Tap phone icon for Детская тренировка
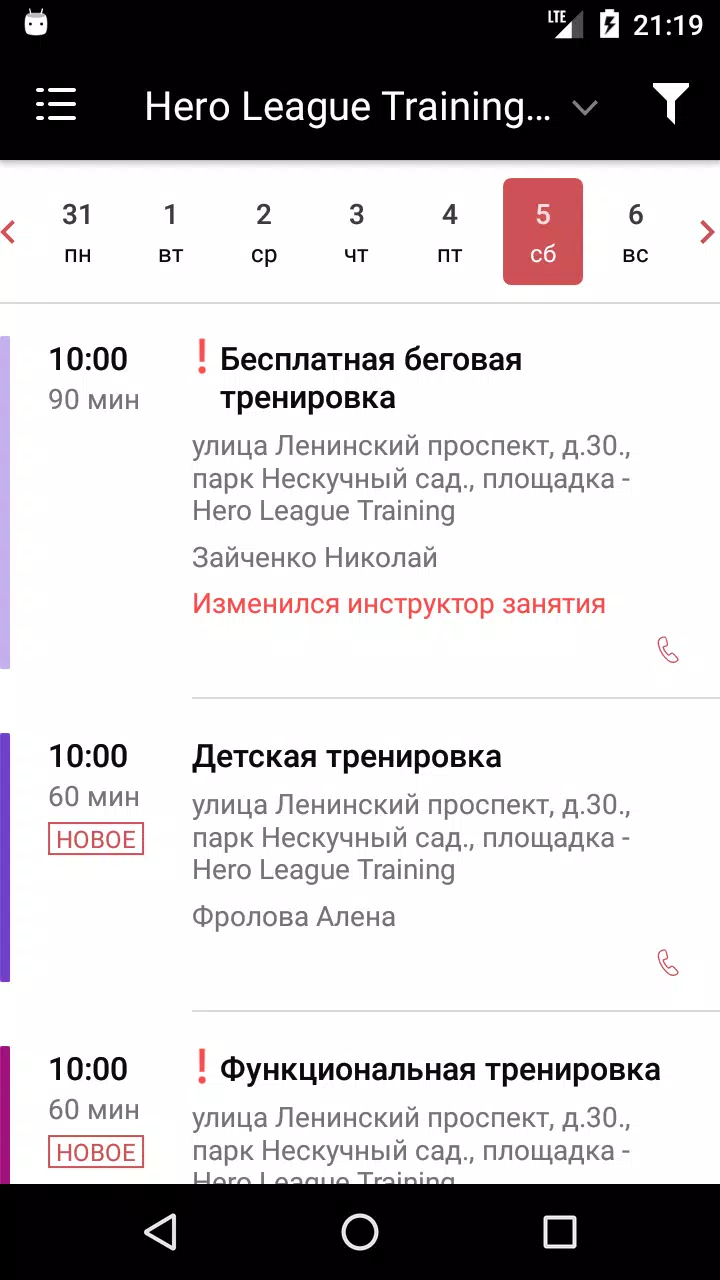The width and height of the screenshot is (720, 1280). click(668, 963)
